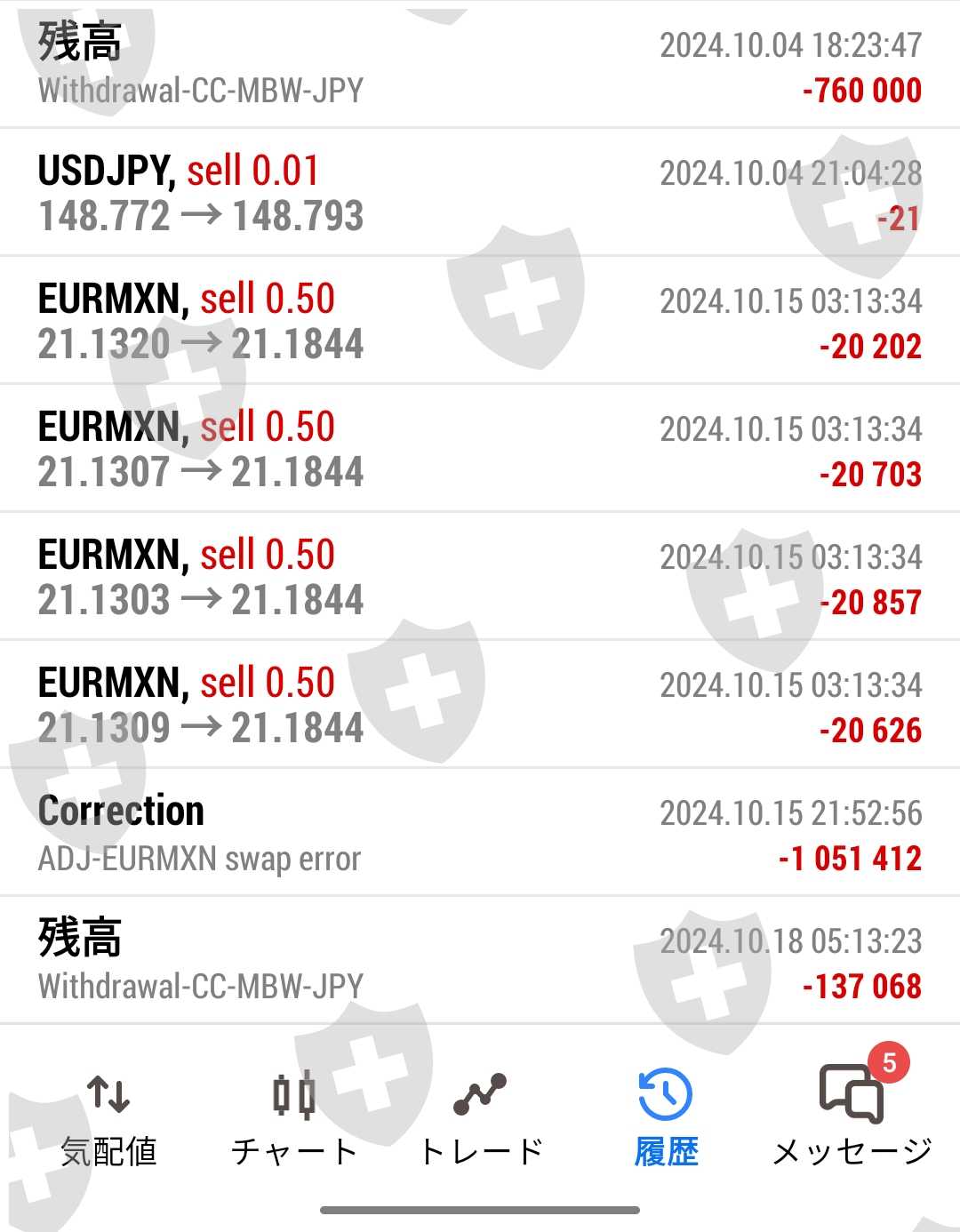Expand the -760 000 withdrawal entry
The height and width of the screenshot is (1232, 960).
480,65
